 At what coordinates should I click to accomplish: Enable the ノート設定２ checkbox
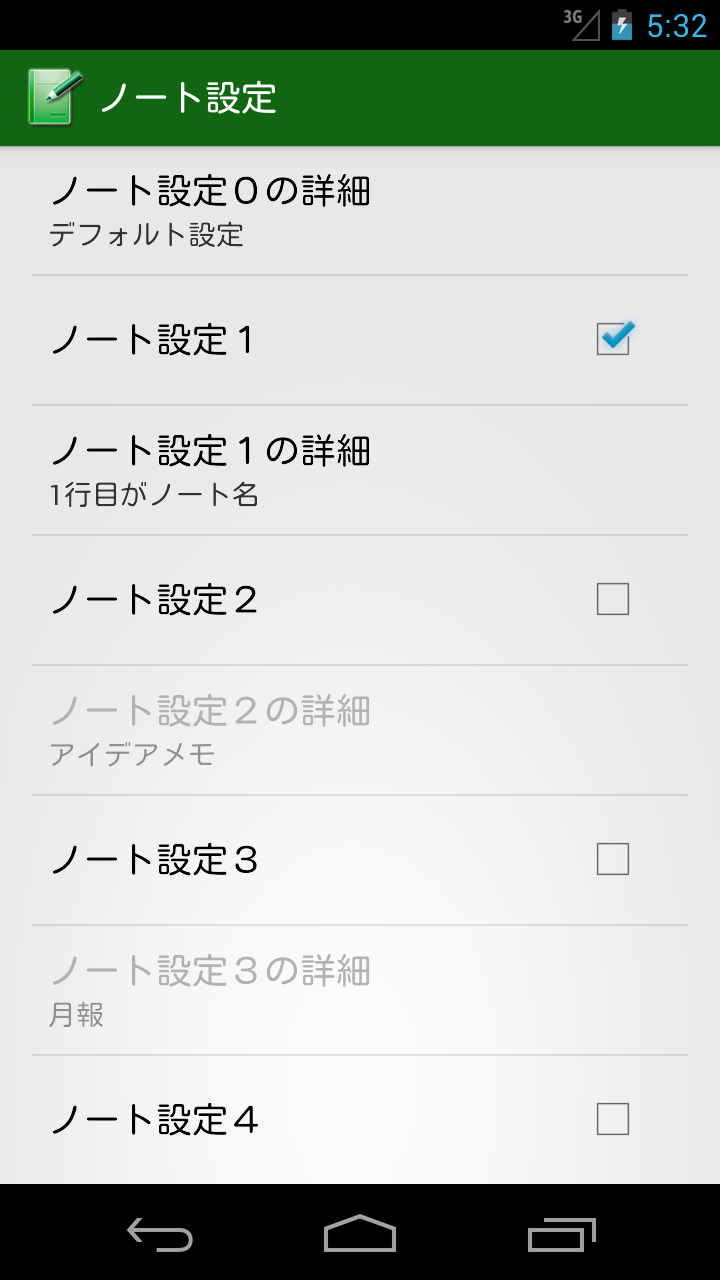(x=613, y=600)
